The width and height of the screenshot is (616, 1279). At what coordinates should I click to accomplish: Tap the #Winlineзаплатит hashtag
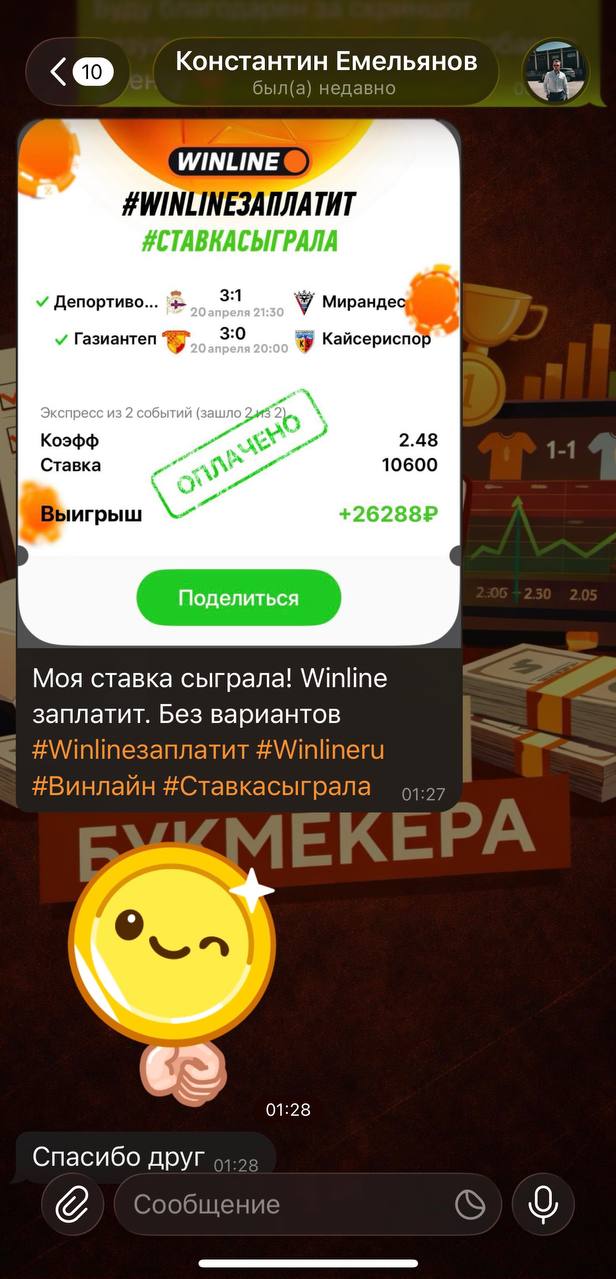click(140, 750)
